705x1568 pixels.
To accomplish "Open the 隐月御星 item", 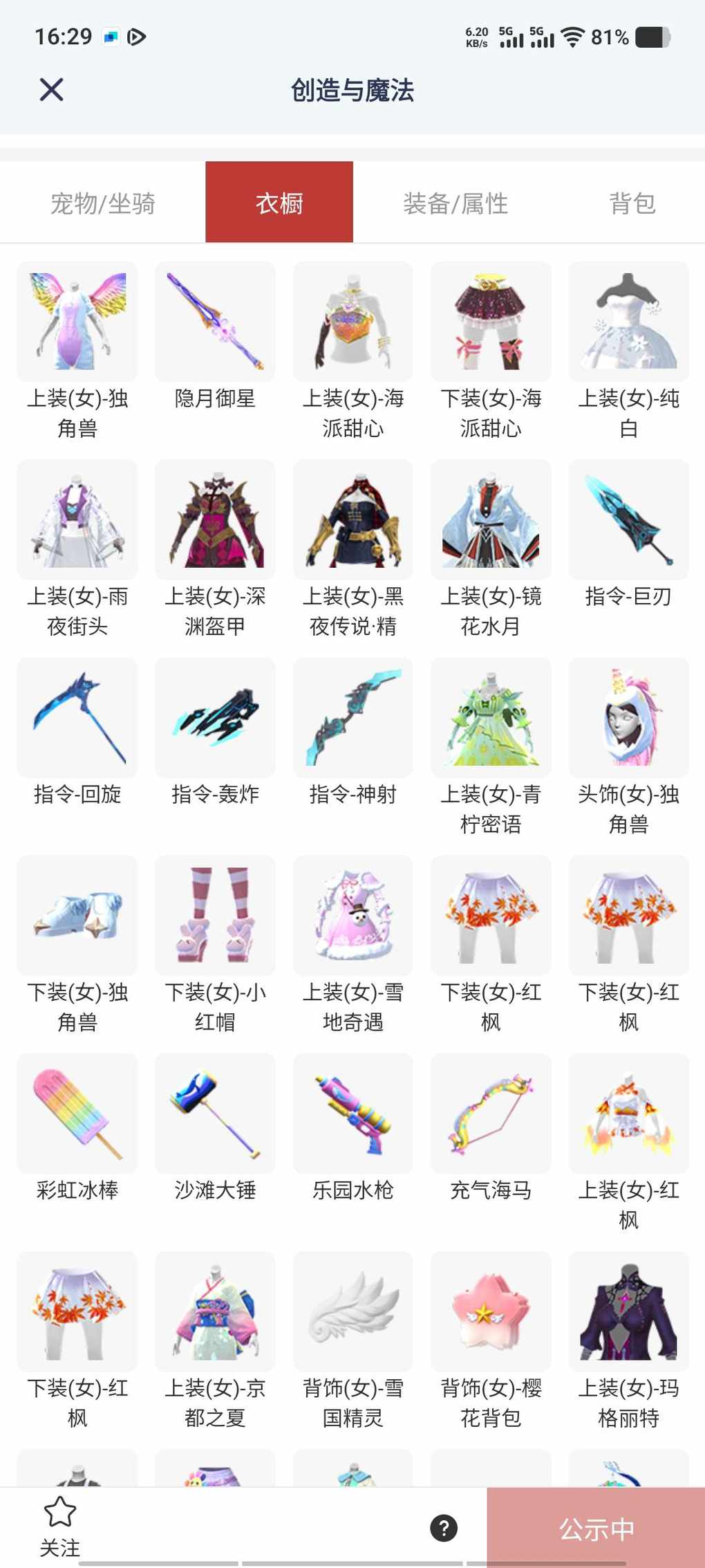I will [x=215, y=322].
